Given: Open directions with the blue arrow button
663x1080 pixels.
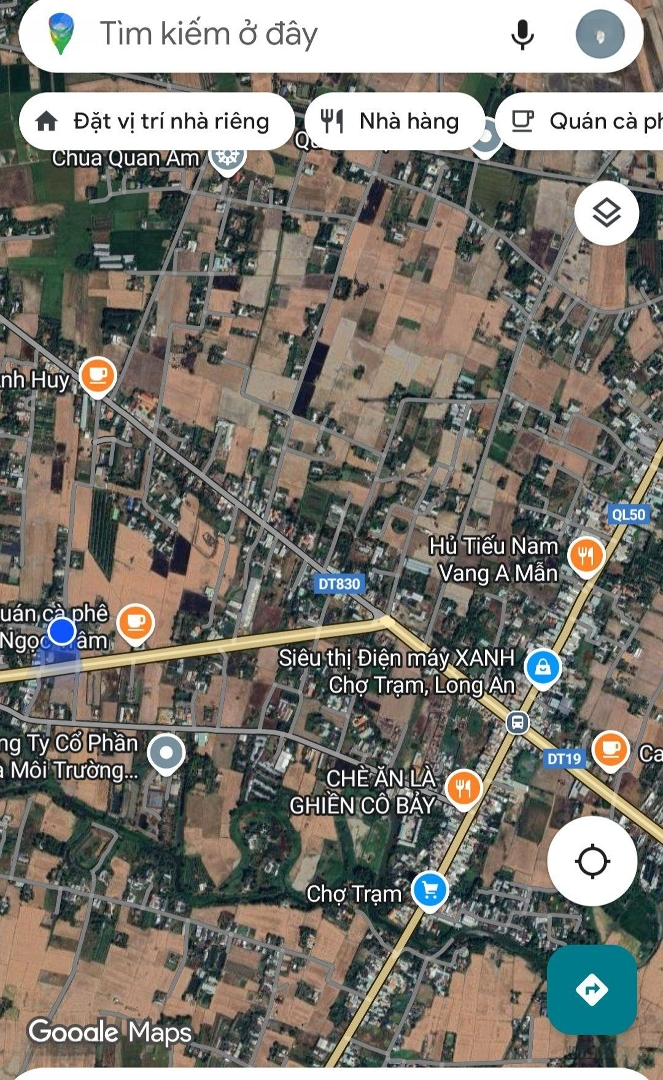Looking at the screenshot, I should 591,989.
